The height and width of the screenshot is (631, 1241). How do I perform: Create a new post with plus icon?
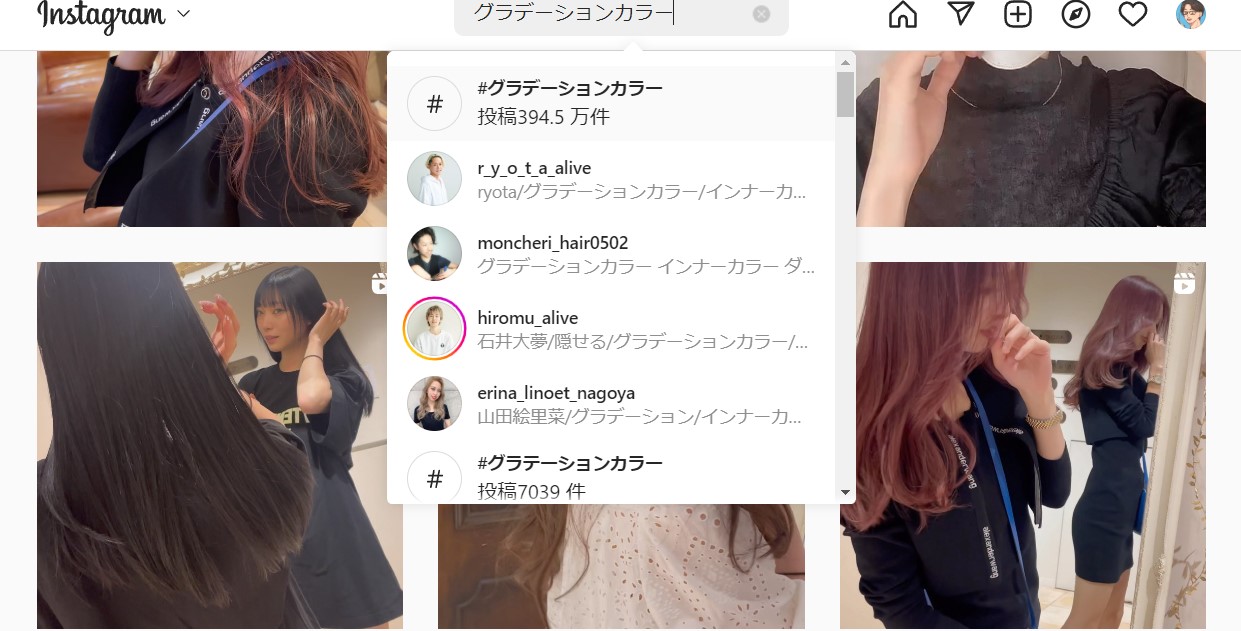click(1017, 14)
